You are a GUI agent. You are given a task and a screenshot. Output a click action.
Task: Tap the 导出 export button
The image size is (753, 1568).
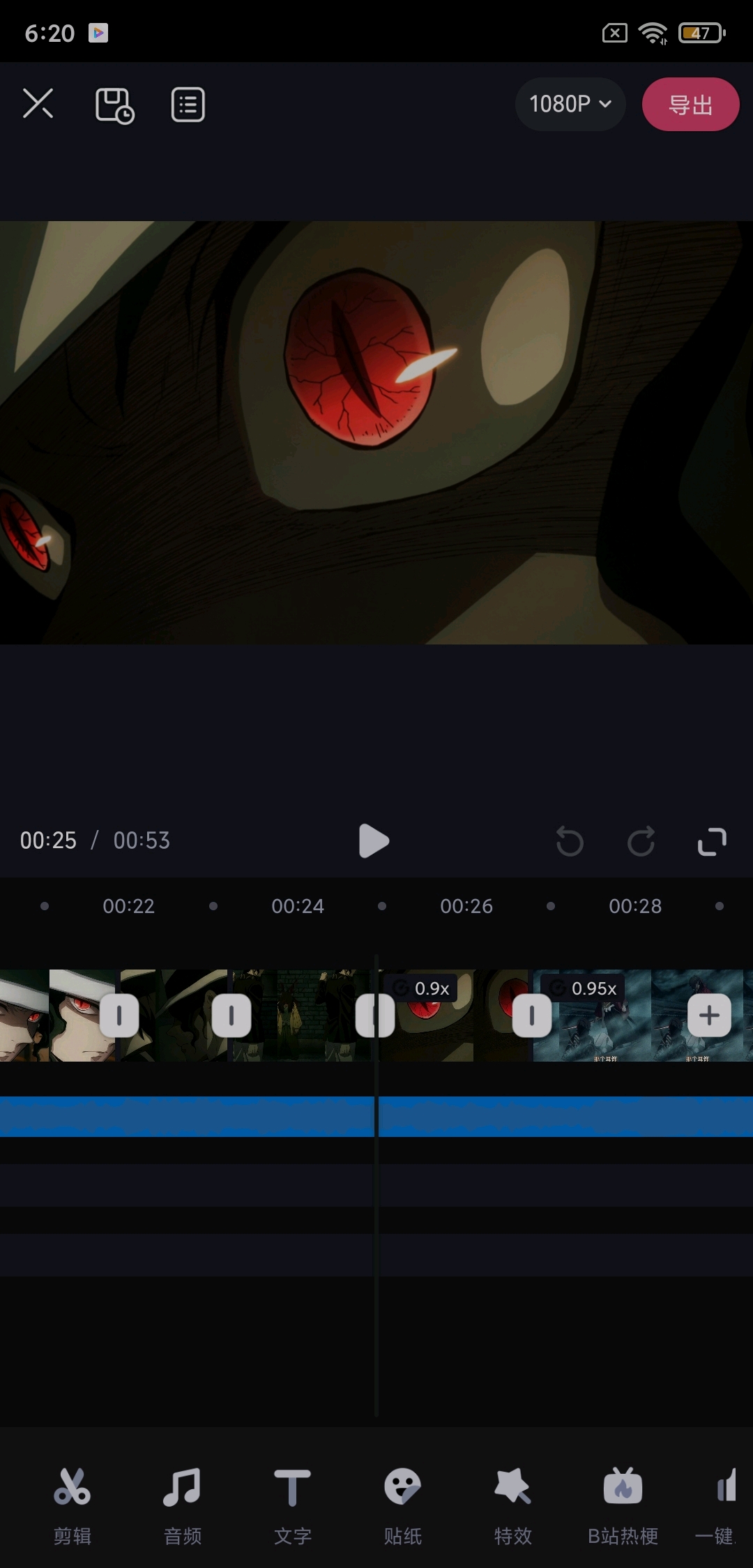pyautogui.click(x=690, y=105)
